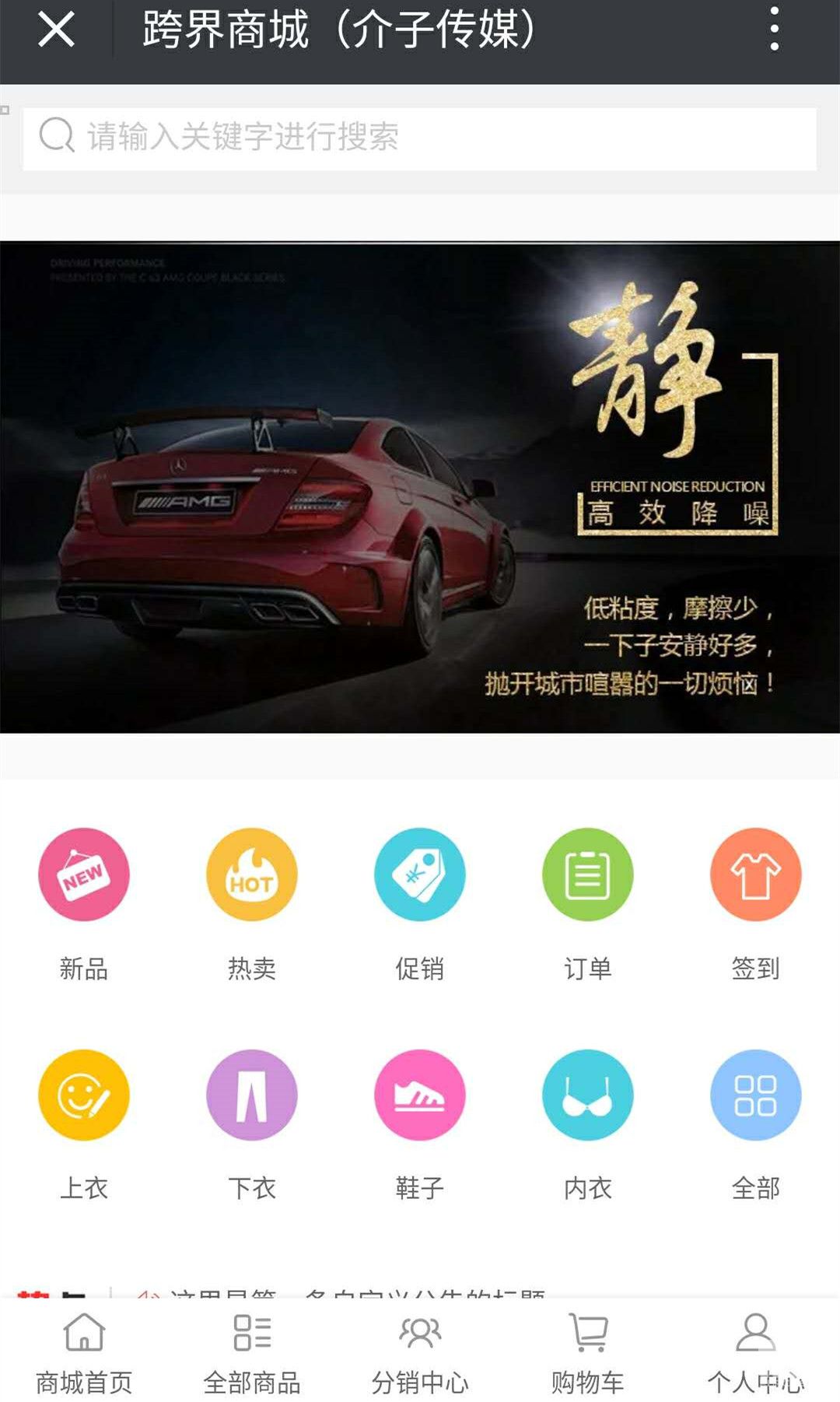Screen dimensions: 840x1402
Task: Switch to the 全部商品 tab
Action: [252, 1352]
